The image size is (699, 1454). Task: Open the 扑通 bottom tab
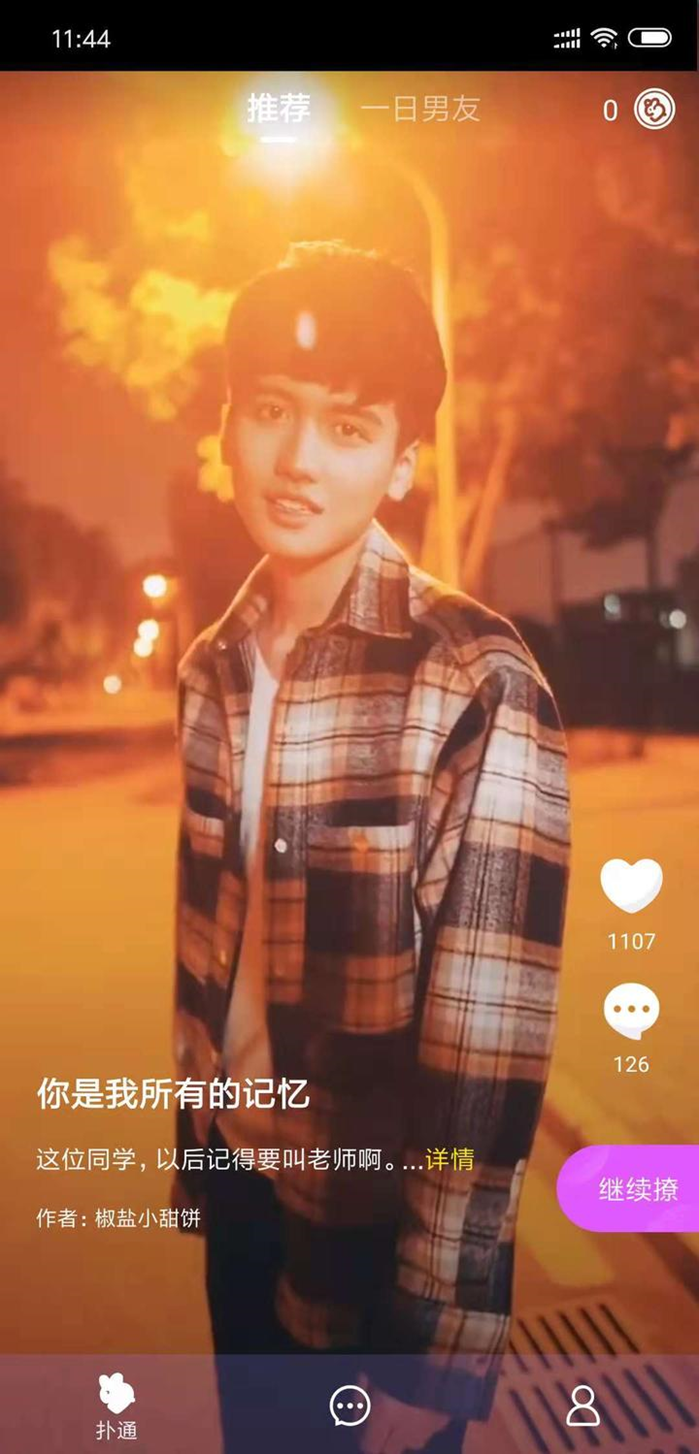point(116,1405)
